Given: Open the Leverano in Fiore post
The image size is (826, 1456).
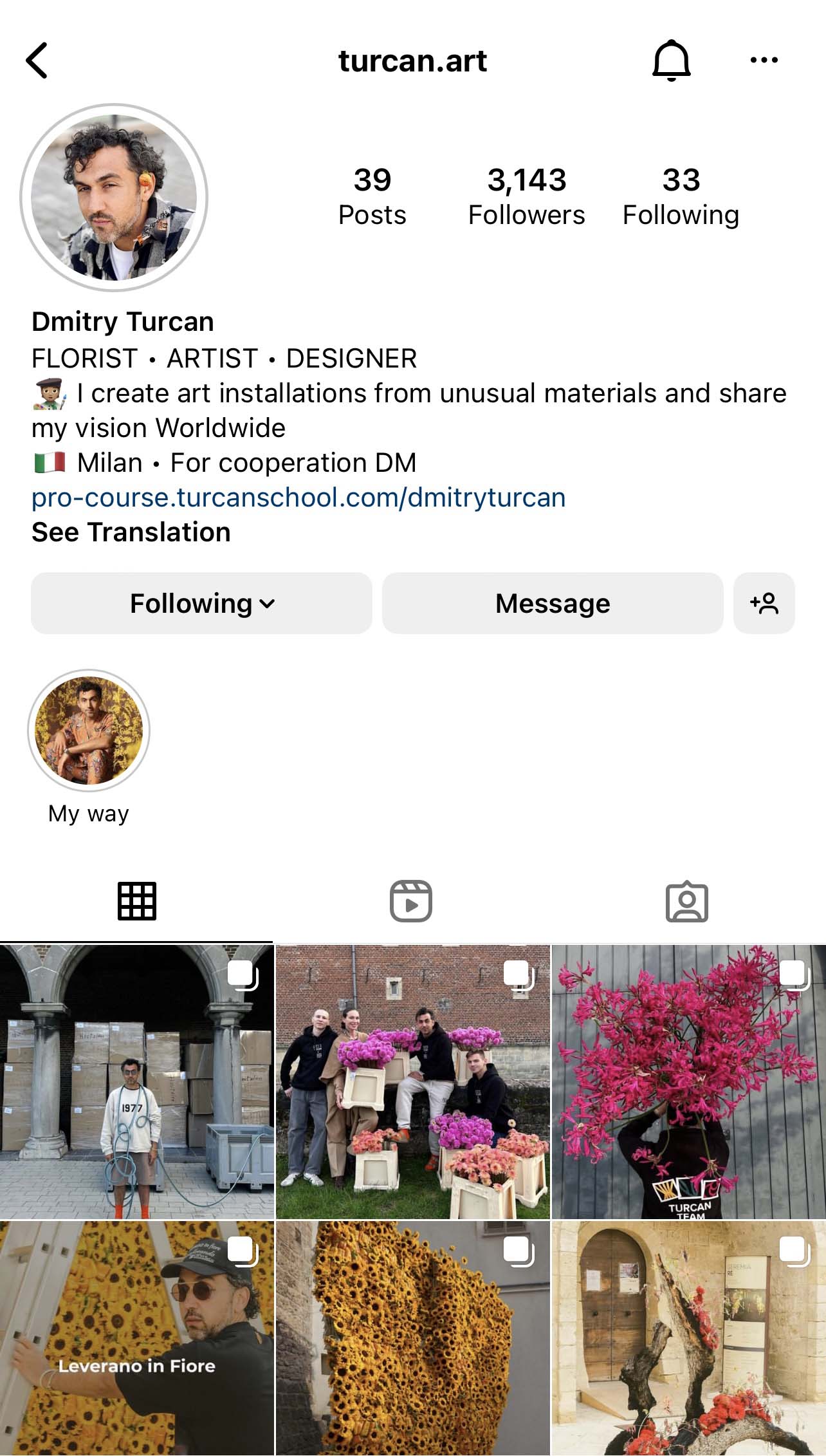Looking at the screenshot, I should 136,1339.
